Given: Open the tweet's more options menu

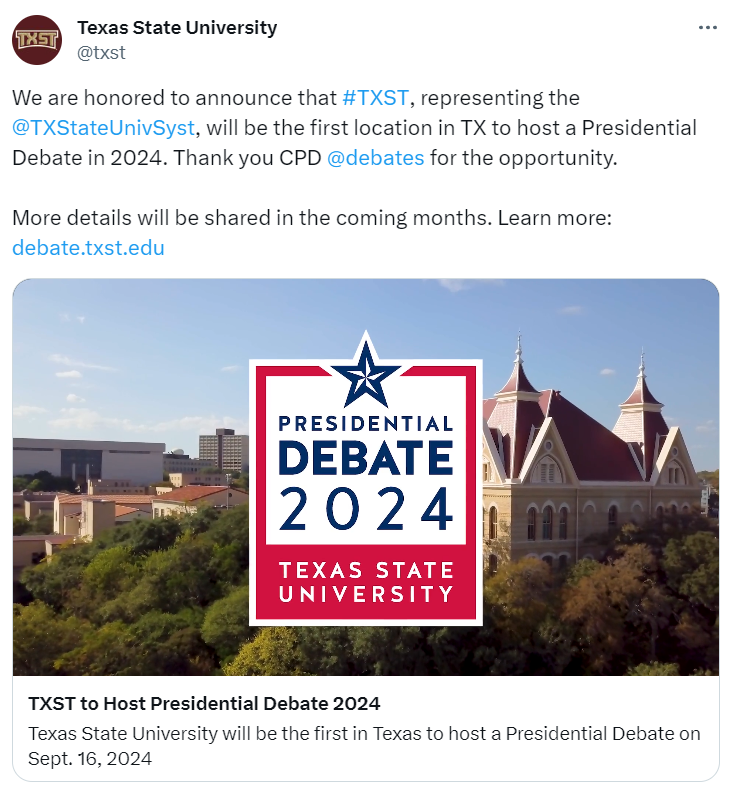Looking at the screenshot, I should coord(707,28).
